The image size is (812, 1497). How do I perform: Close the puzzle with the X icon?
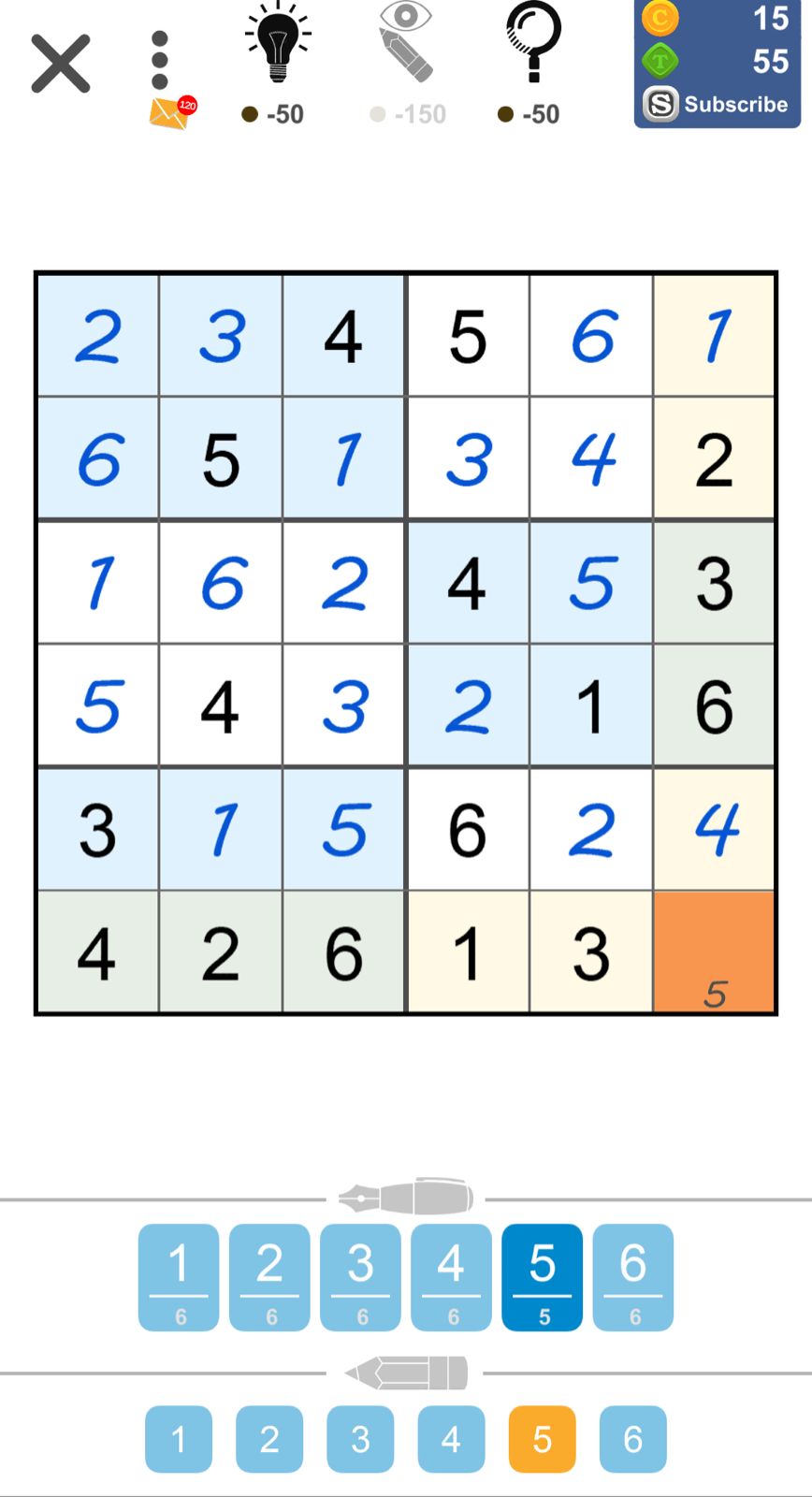point(61,64)
